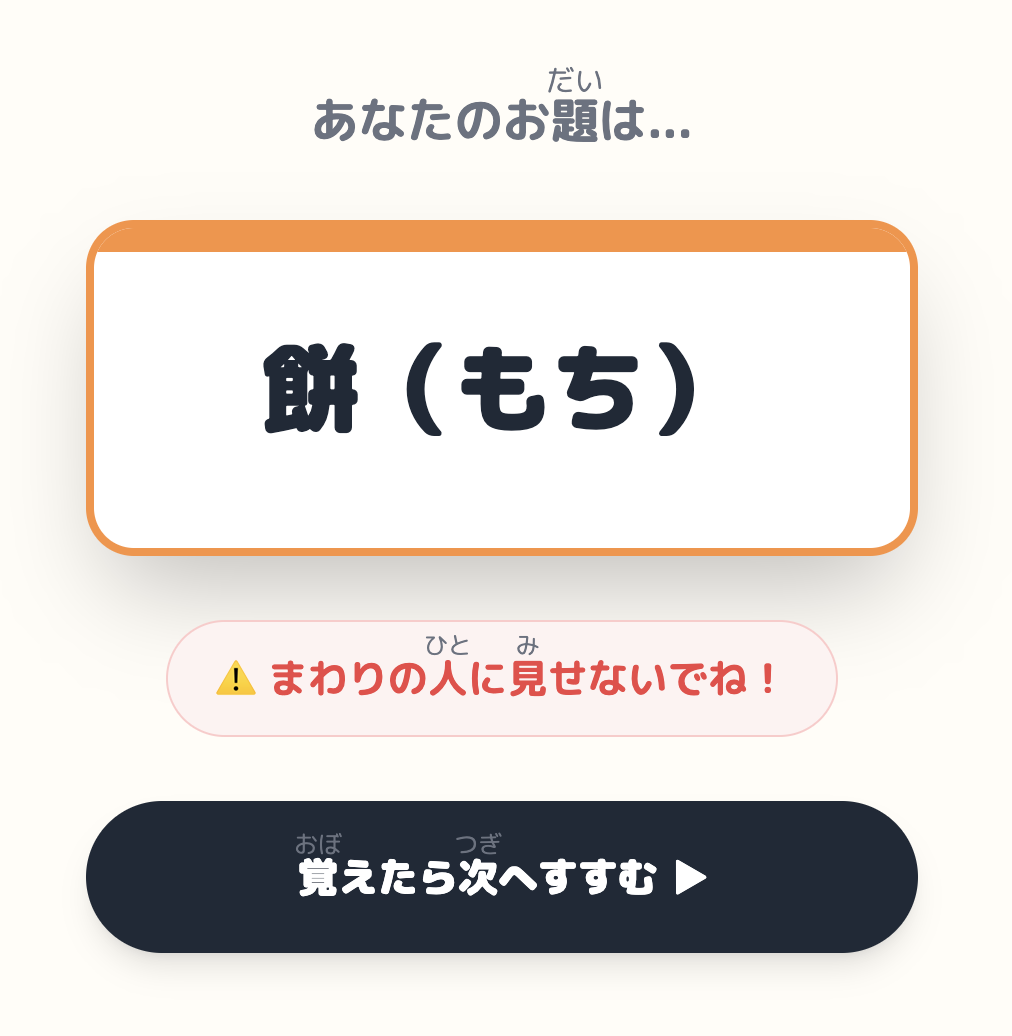Screen dimensions: 1012x1036
Task: Click the yellow caution icon in the pink pill
Action: 237,677
